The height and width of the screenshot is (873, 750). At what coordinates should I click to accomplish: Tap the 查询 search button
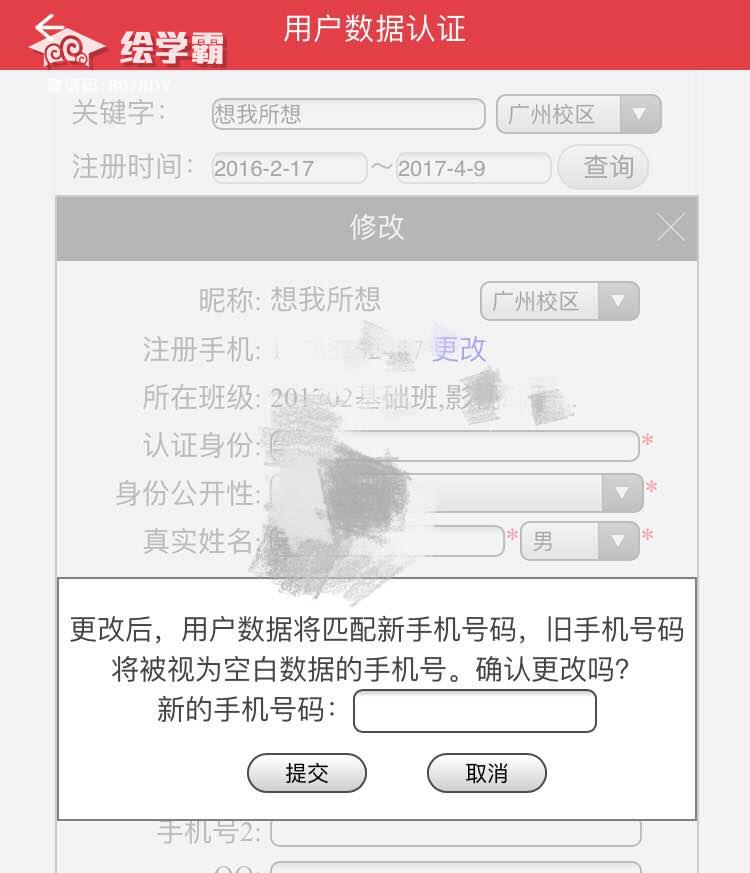coord(603,167)
